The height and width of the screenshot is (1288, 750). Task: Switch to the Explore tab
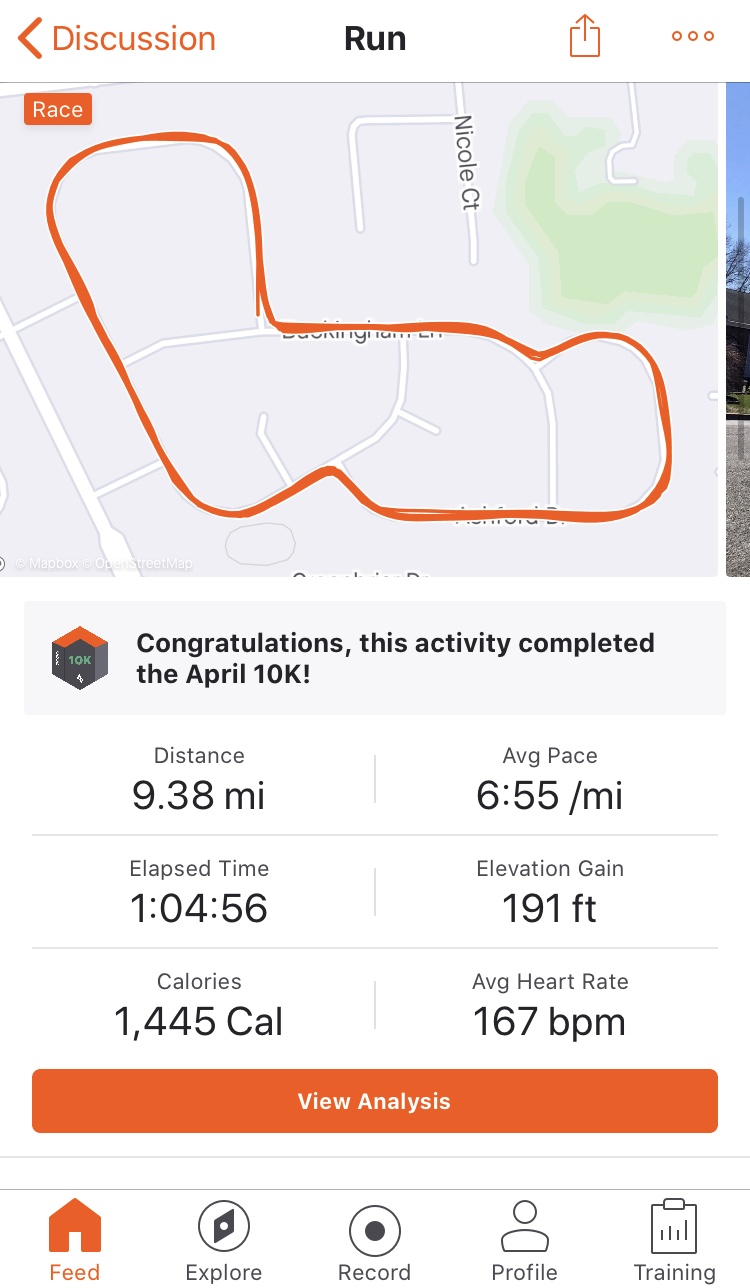tap(224, 1240)
